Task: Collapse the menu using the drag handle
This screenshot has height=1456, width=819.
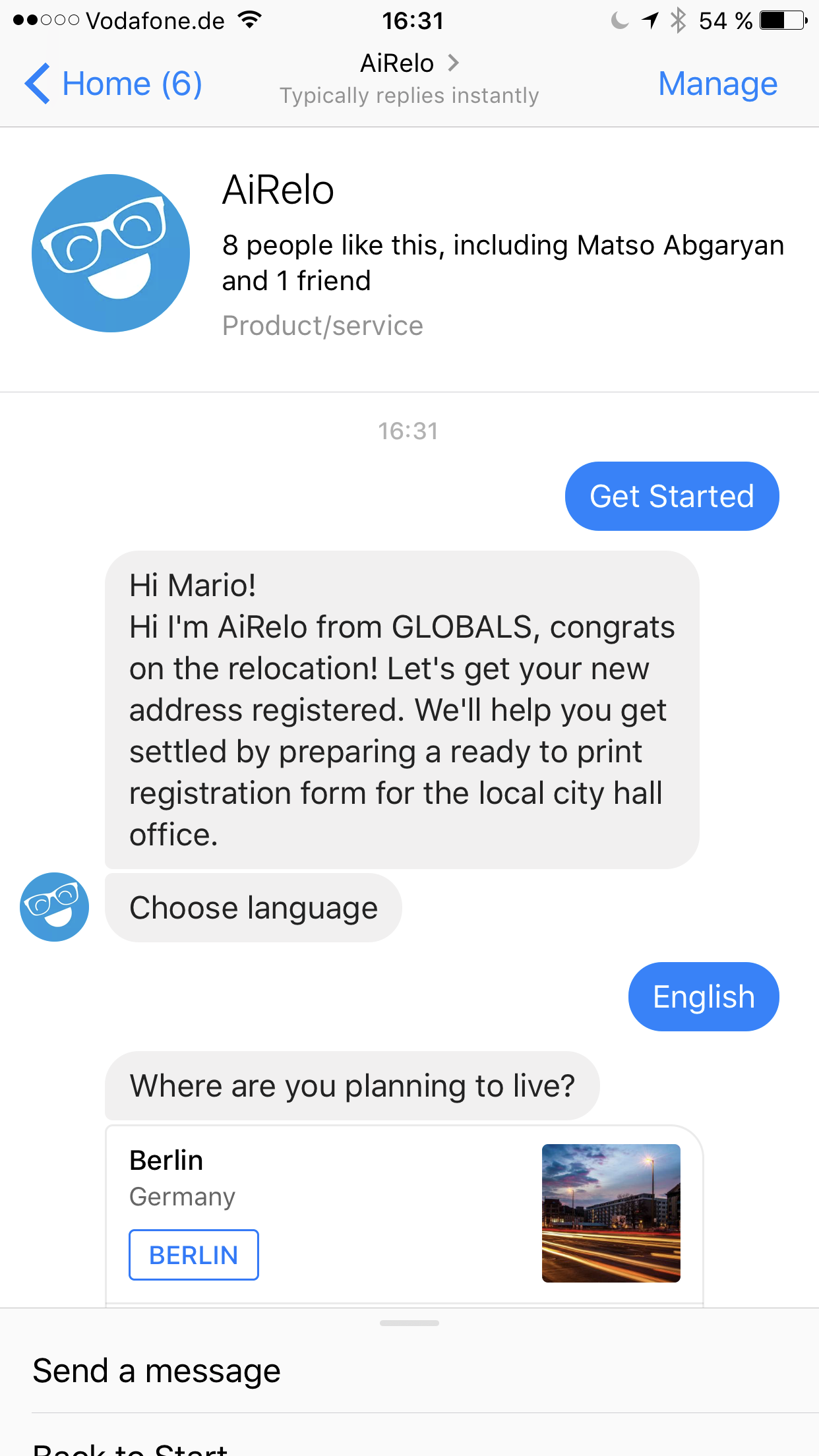Action: click(x=409, y=1323)
